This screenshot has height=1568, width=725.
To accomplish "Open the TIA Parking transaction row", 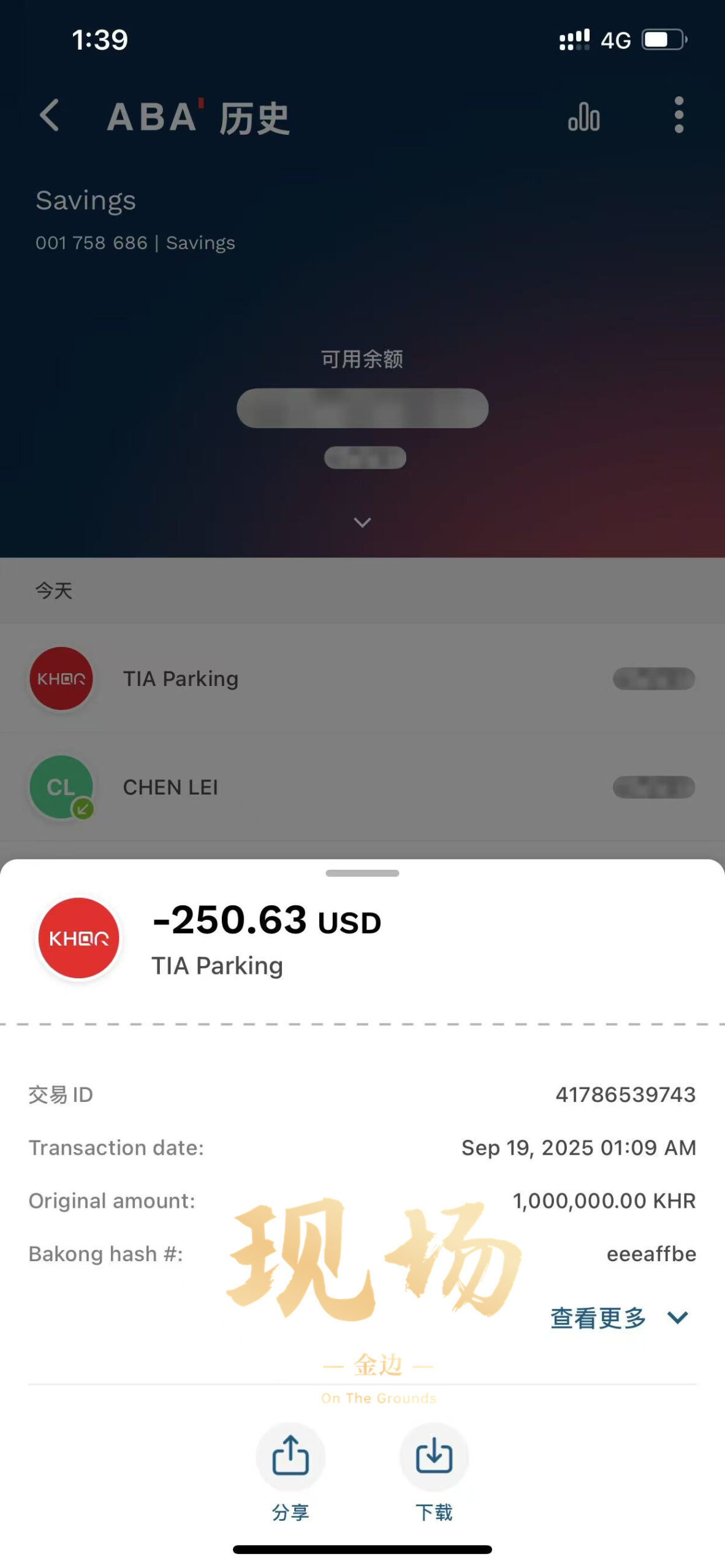I will 362,679.
